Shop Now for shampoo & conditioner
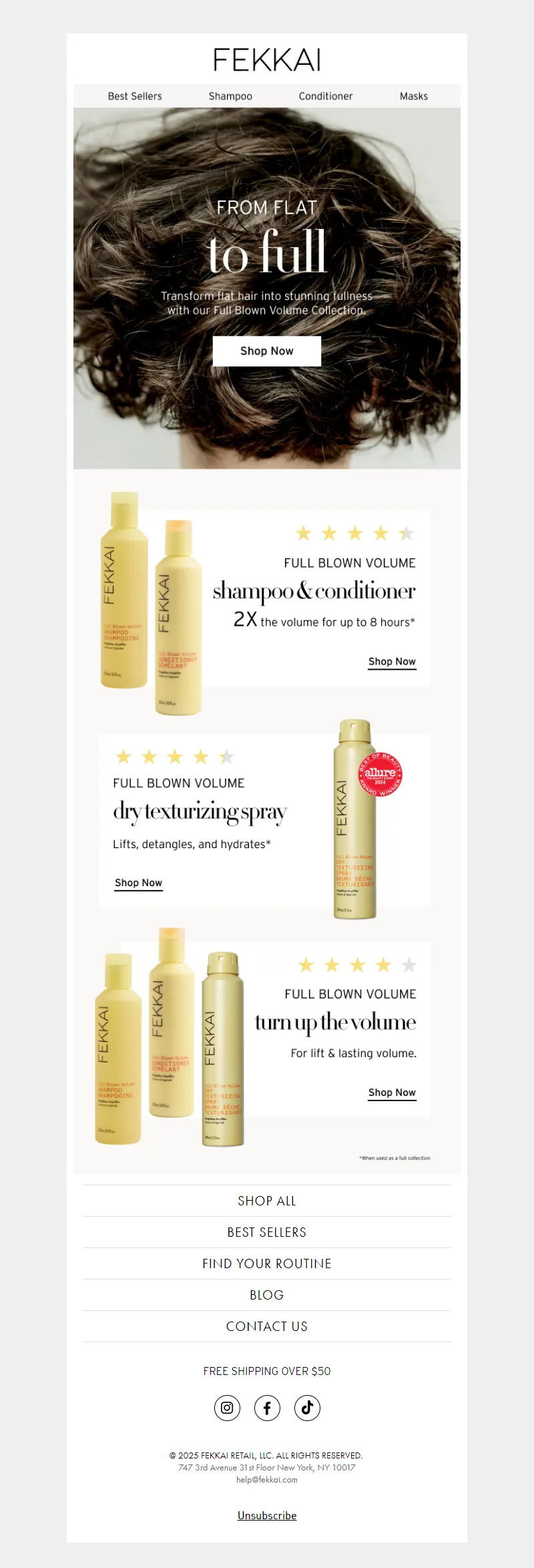 392,661
